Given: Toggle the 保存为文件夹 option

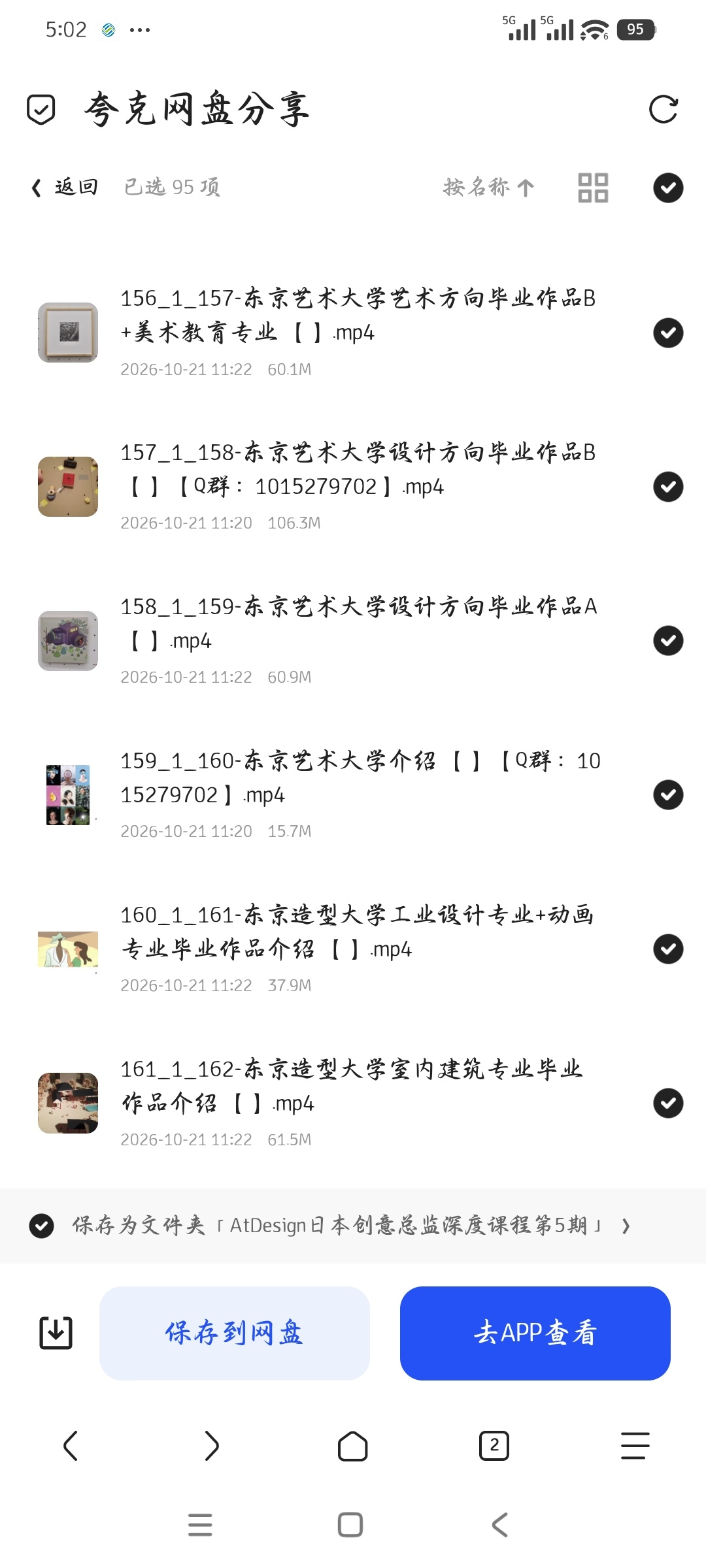Looking at the screenshot, I should pos(41,1226).
